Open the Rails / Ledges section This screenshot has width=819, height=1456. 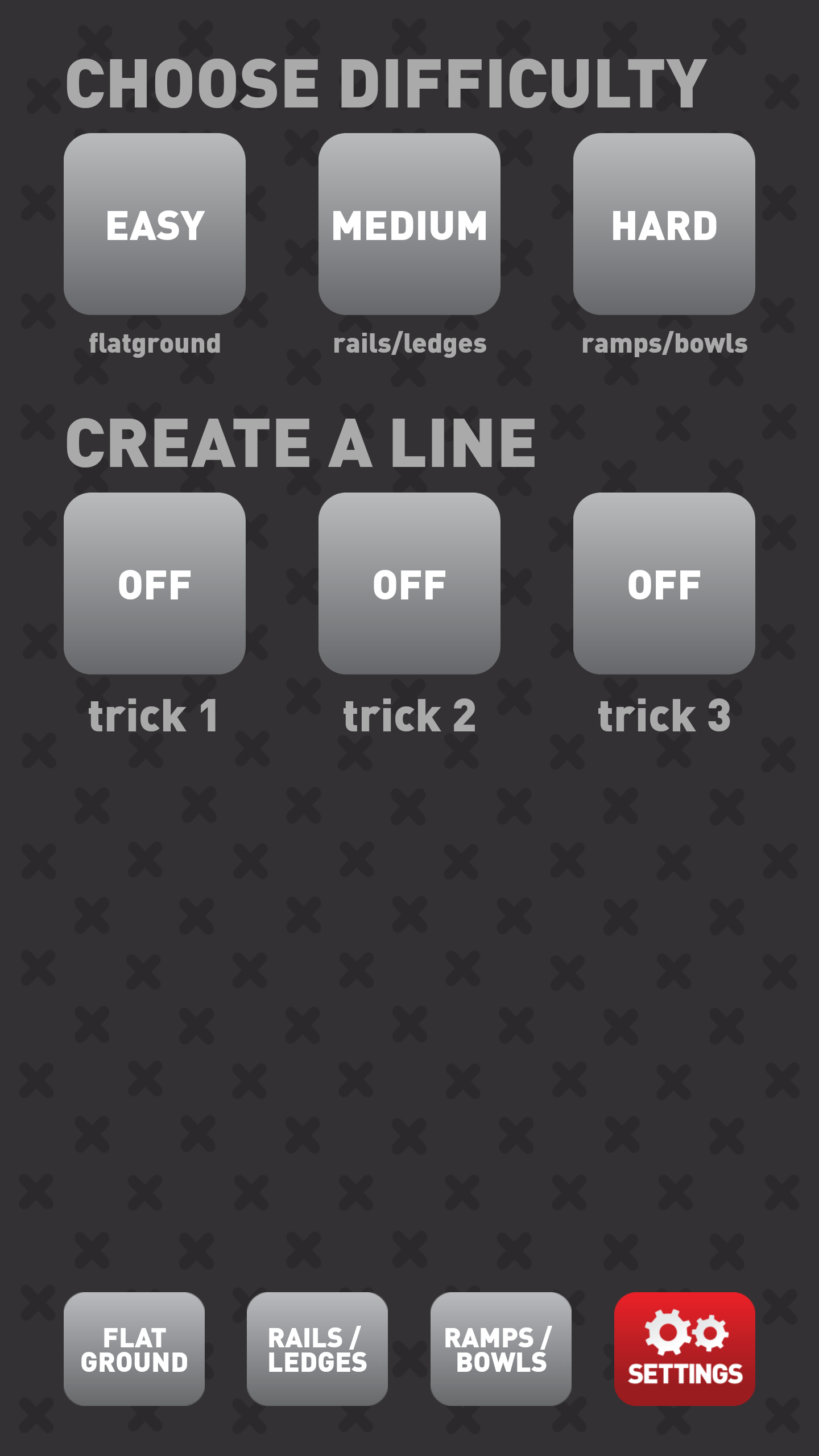tap(317, 1349)
